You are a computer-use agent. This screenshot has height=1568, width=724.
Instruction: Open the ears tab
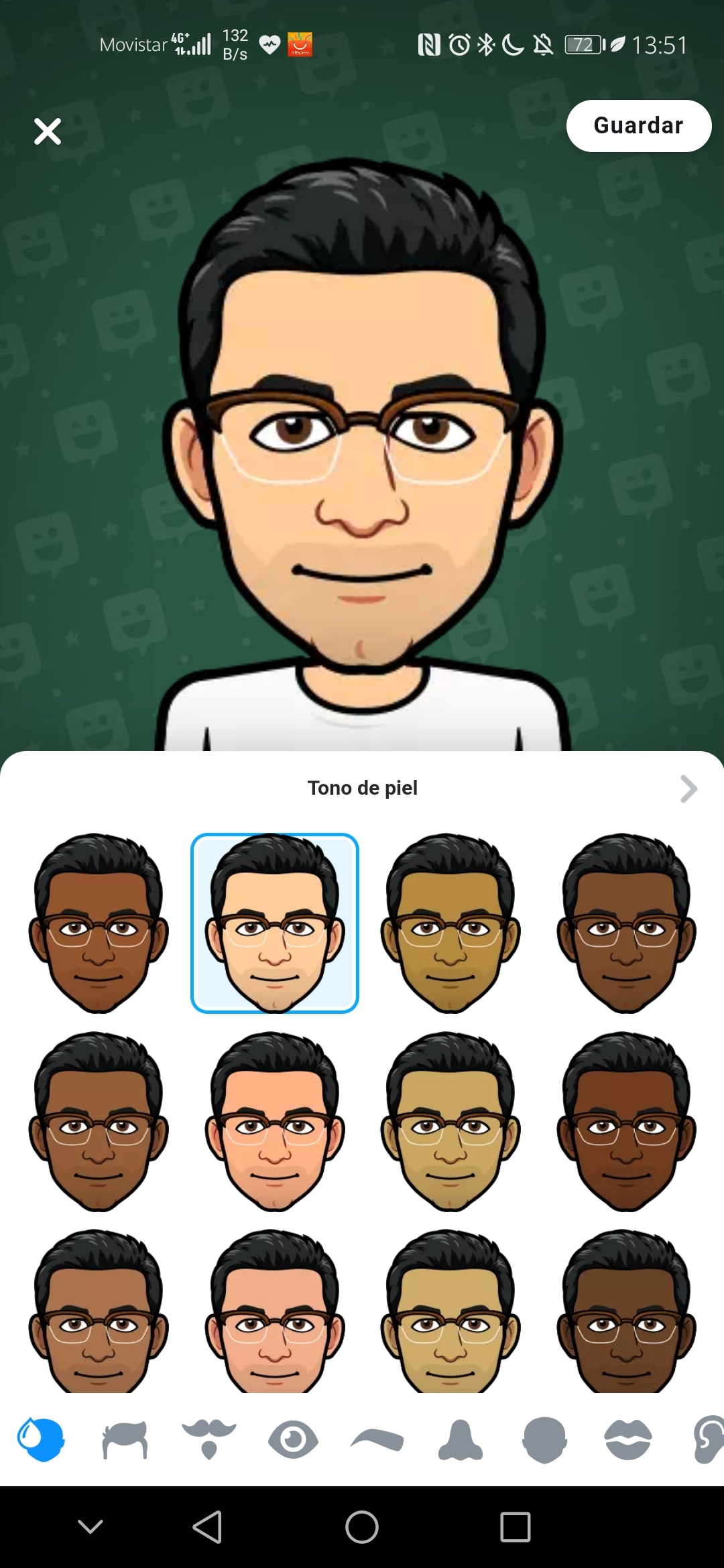[708, 1440]
